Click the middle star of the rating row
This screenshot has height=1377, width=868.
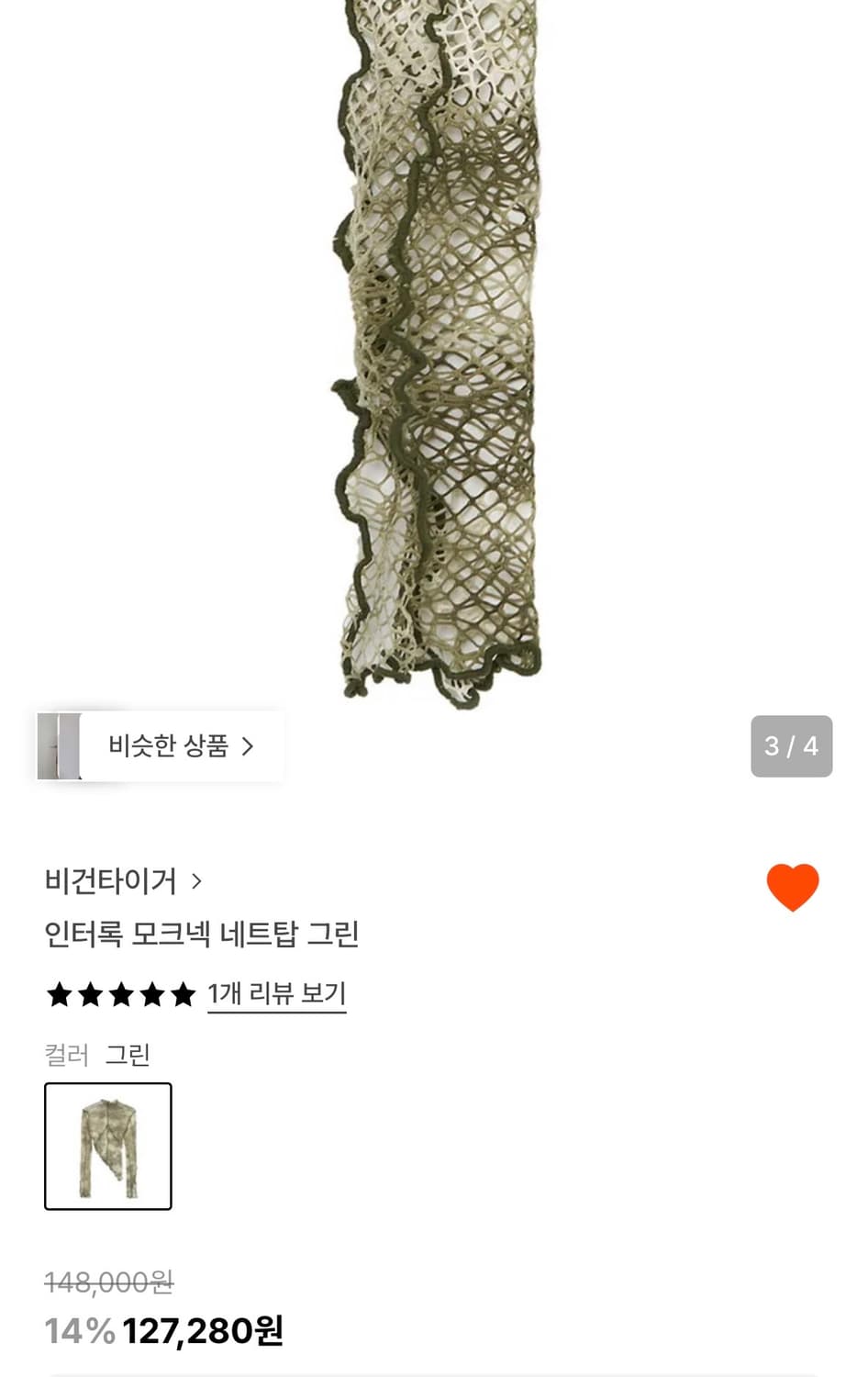click(120, 993)
